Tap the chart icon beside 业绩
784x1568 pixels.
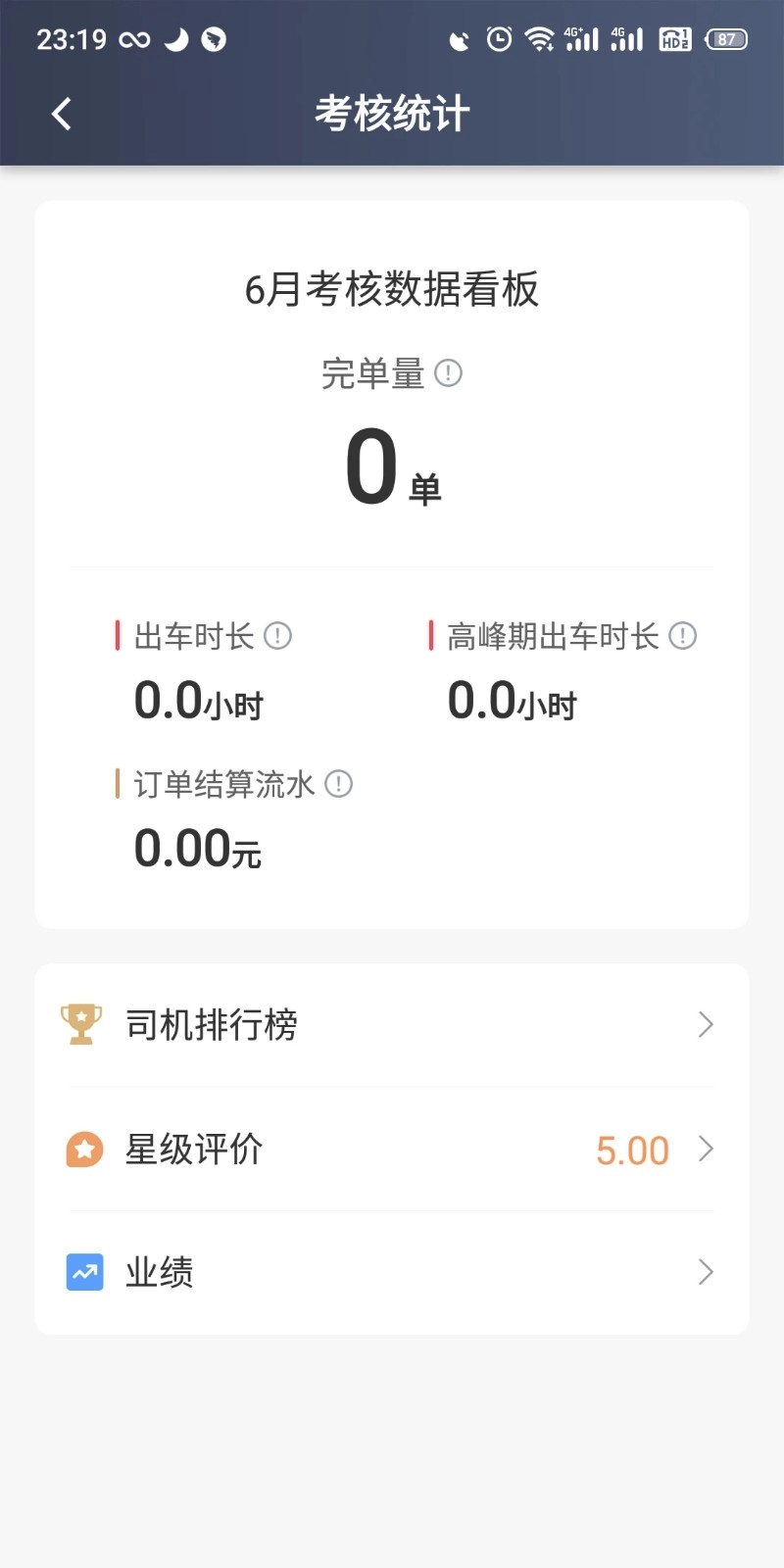(x=84, y=1271)
